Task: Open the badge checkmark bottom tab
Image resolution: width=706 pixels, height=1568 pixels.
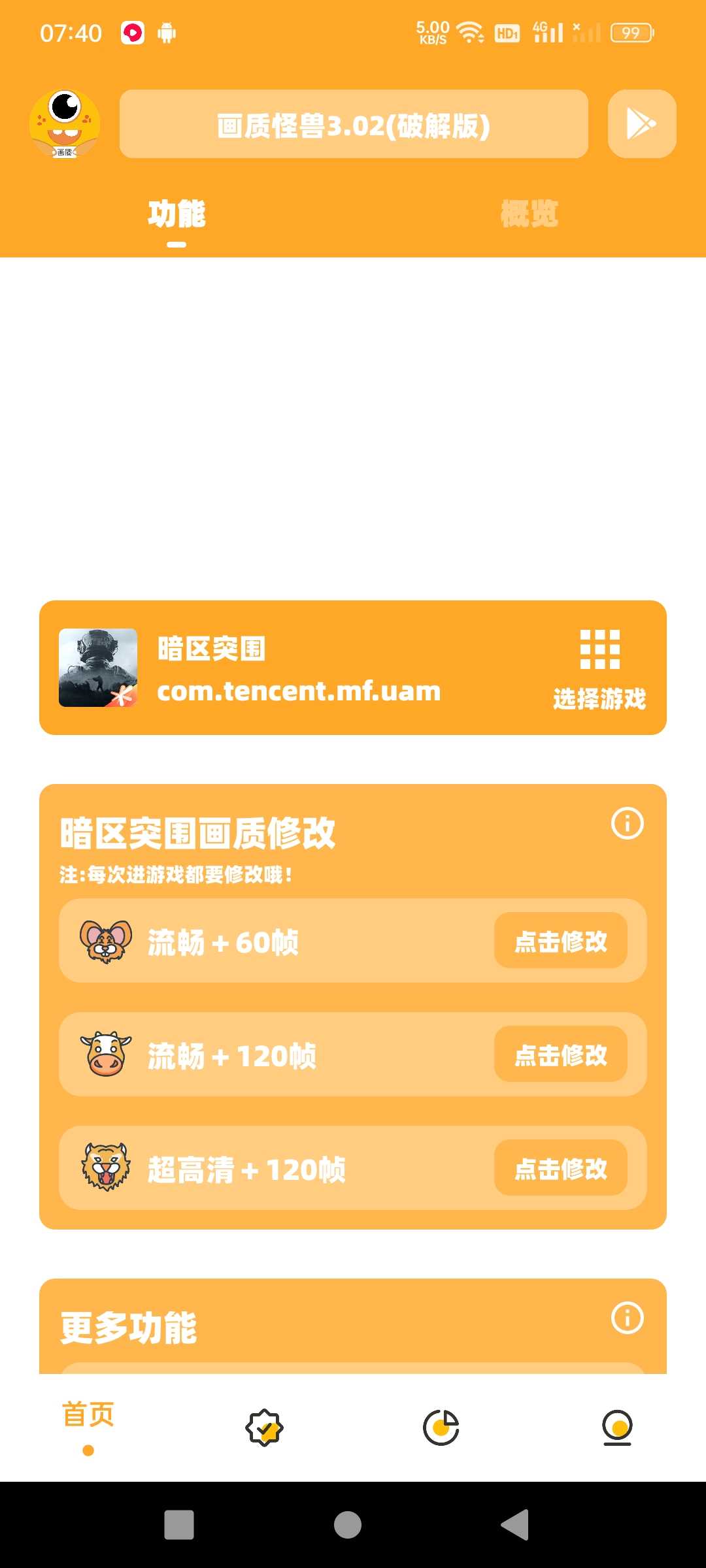Action: click(x=264, y=1428)
